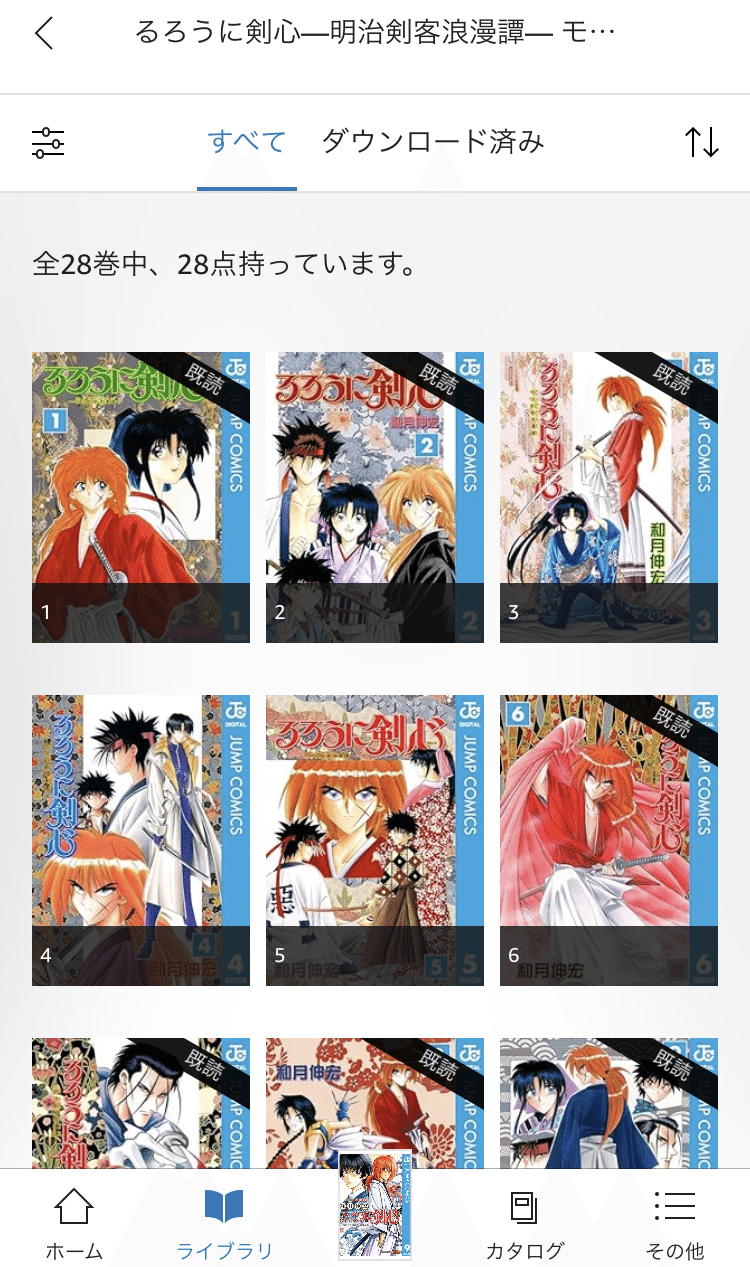The width and height of the screenshot is (750, 1267).
Task: Select the ライブラリ tab
Action: [224, 1222]
